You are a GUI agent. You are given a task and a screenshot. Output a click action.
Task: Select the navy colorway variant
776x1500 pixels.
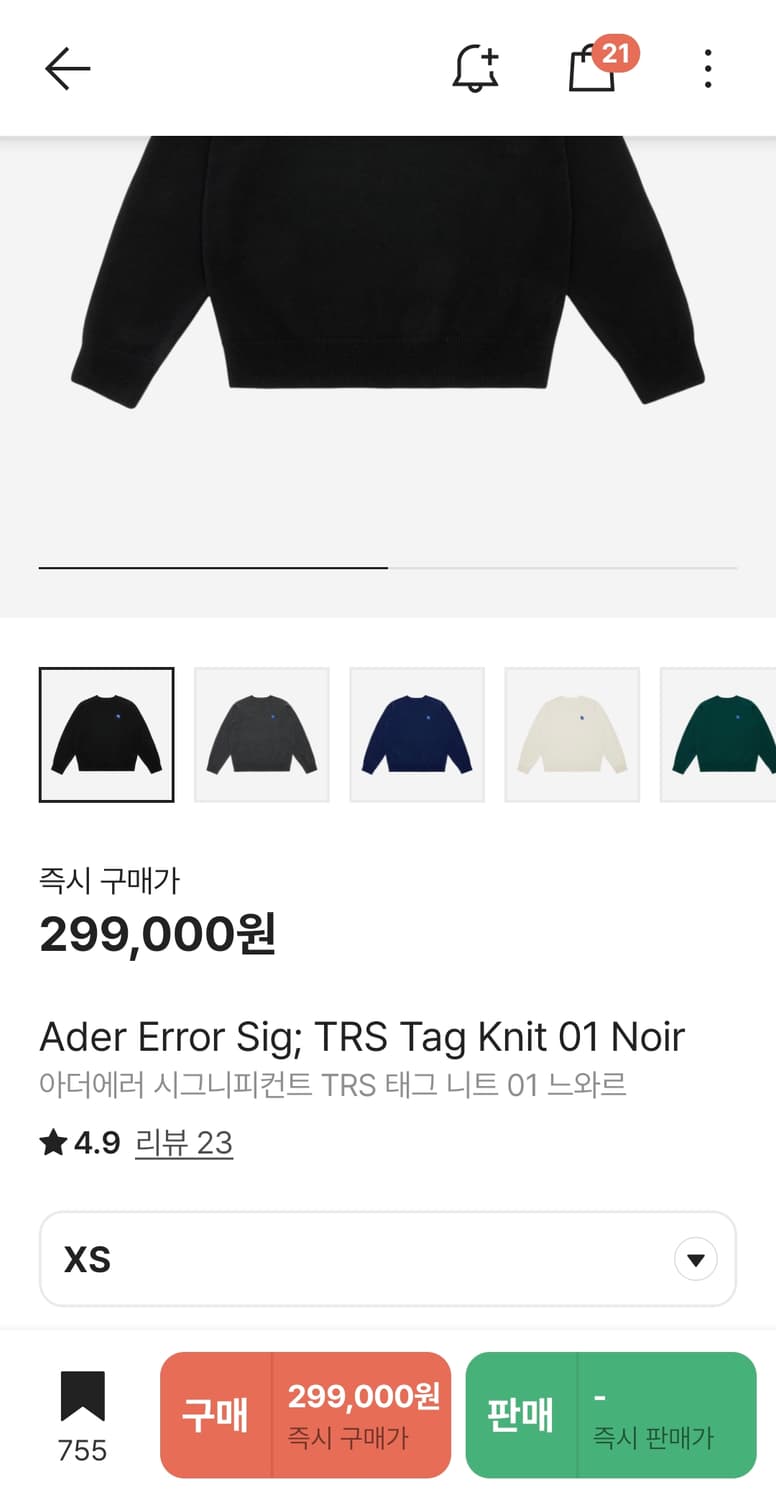pos(416,733)
